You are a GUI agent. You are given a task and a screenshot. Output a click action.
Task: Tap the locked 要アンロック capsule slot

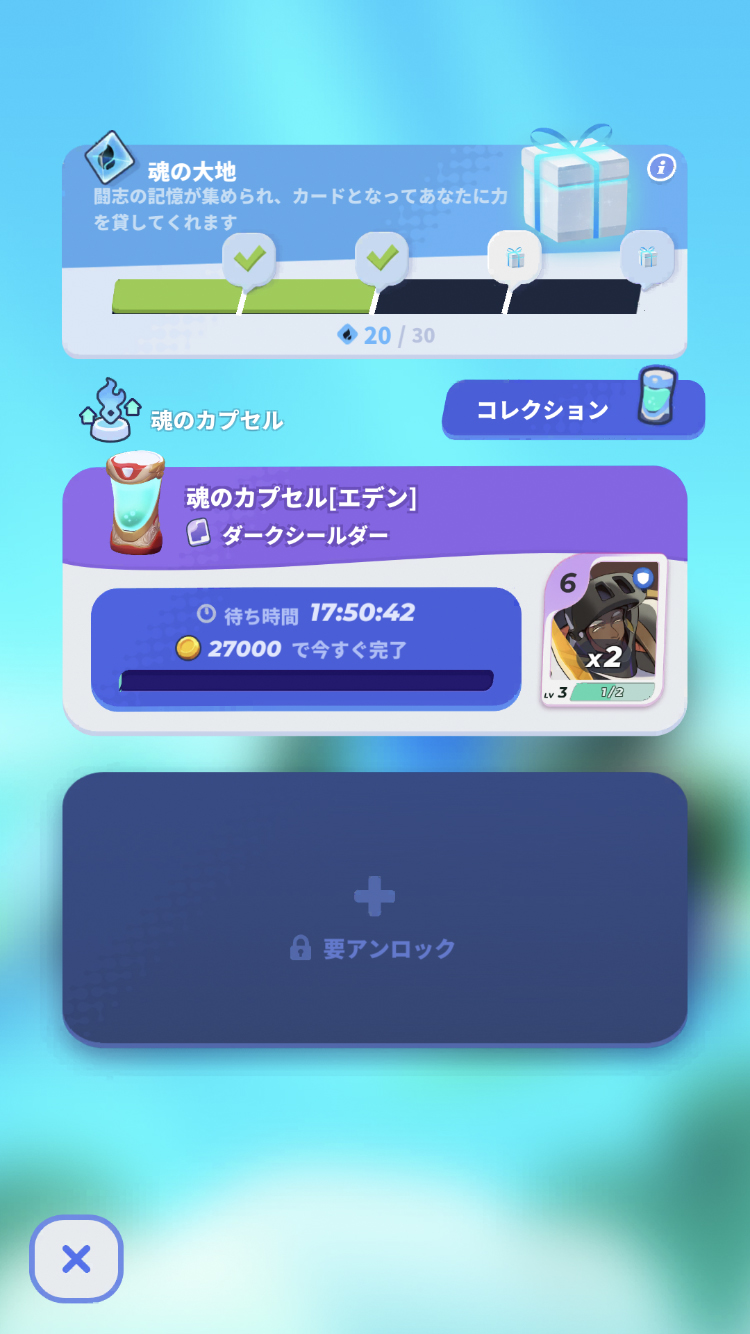pyautogui.click(x=374, y=908)
